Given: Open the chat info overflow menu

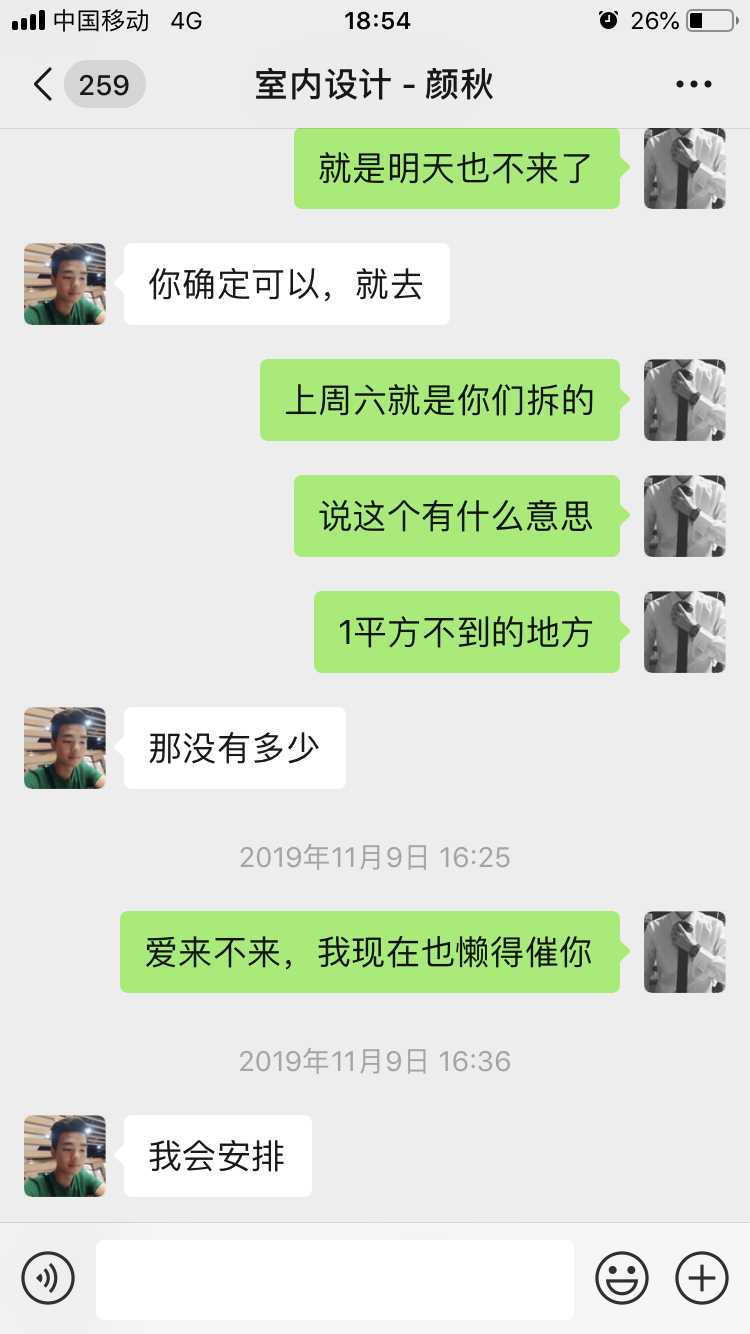Looking at the screenshot, I should pos(693,85).
